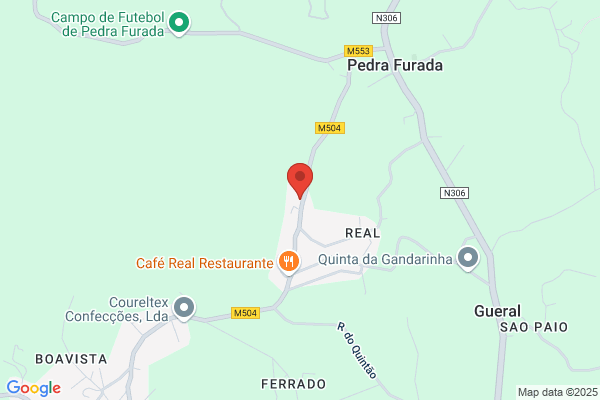Image resolution: width=600 pixels, height=400 pixels.
Task: Open Café Real Restaurante marker
Action: (x=289, y=263)
